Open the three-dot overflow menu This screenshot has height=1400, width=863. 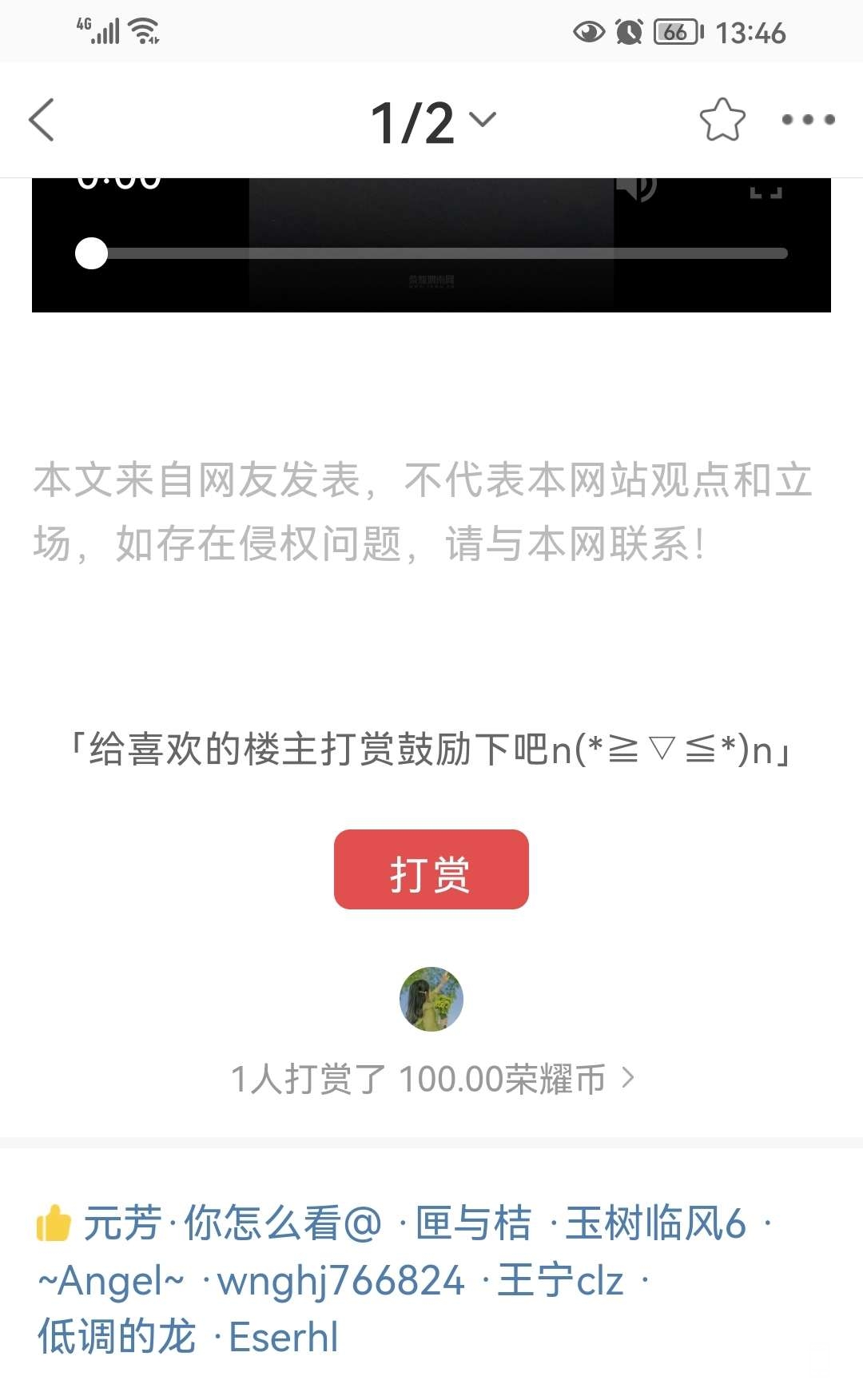(808, 120)
